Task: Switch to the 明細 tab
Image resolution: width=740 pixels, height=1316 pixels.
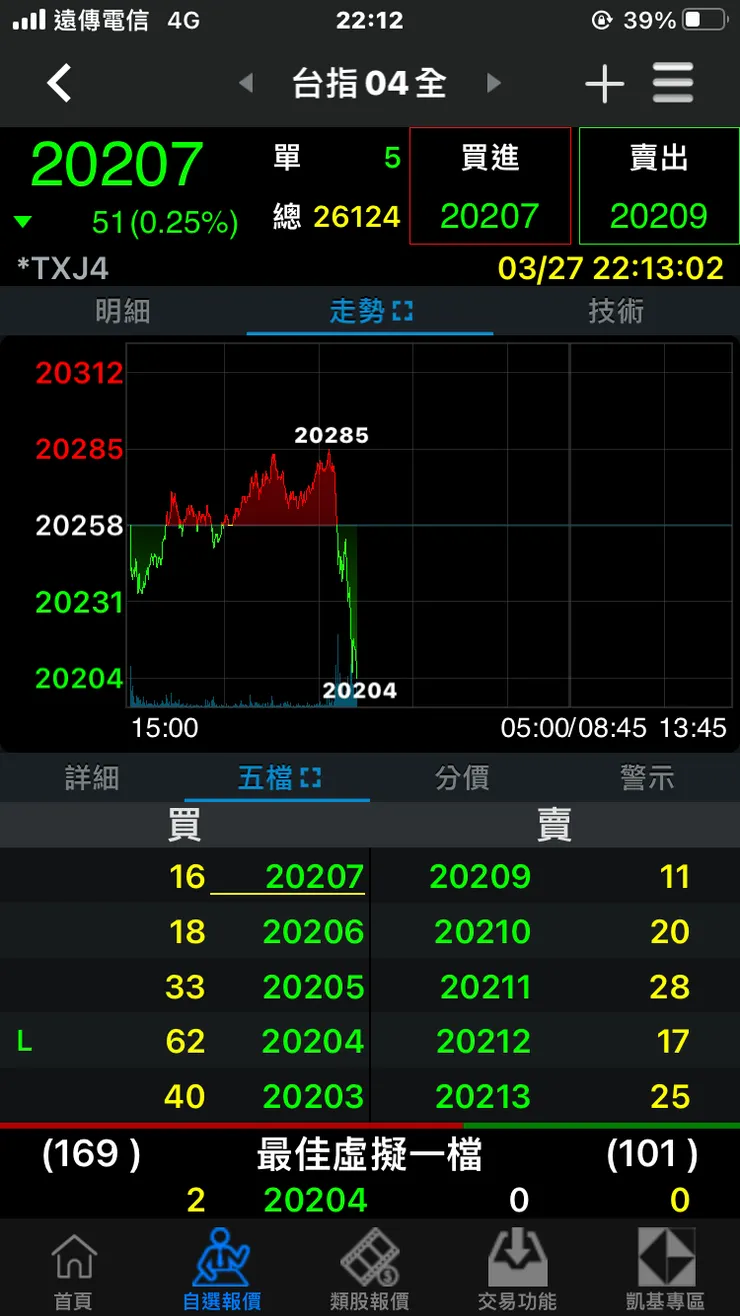Action: [123, 312]
